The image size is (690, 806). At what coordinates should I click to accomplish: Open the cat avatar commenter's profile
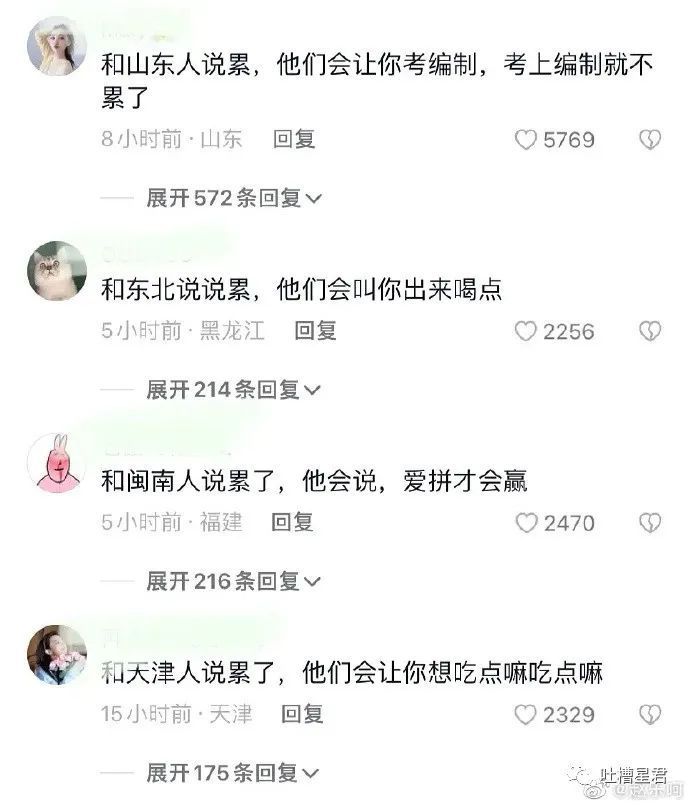point(56,270)
